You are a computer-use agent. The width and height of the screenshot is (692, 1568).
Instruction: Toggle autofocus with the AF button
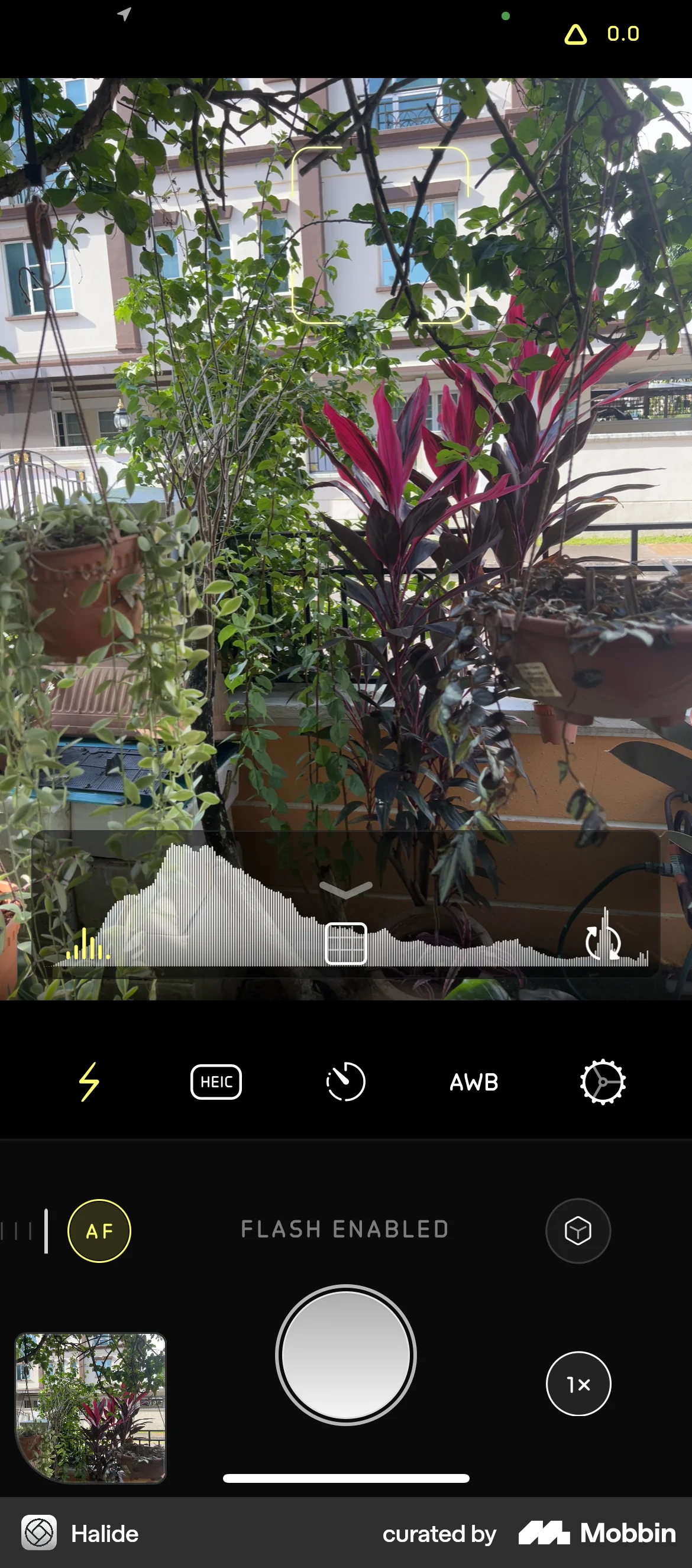pyautogui.click(x=99, y=1230)
